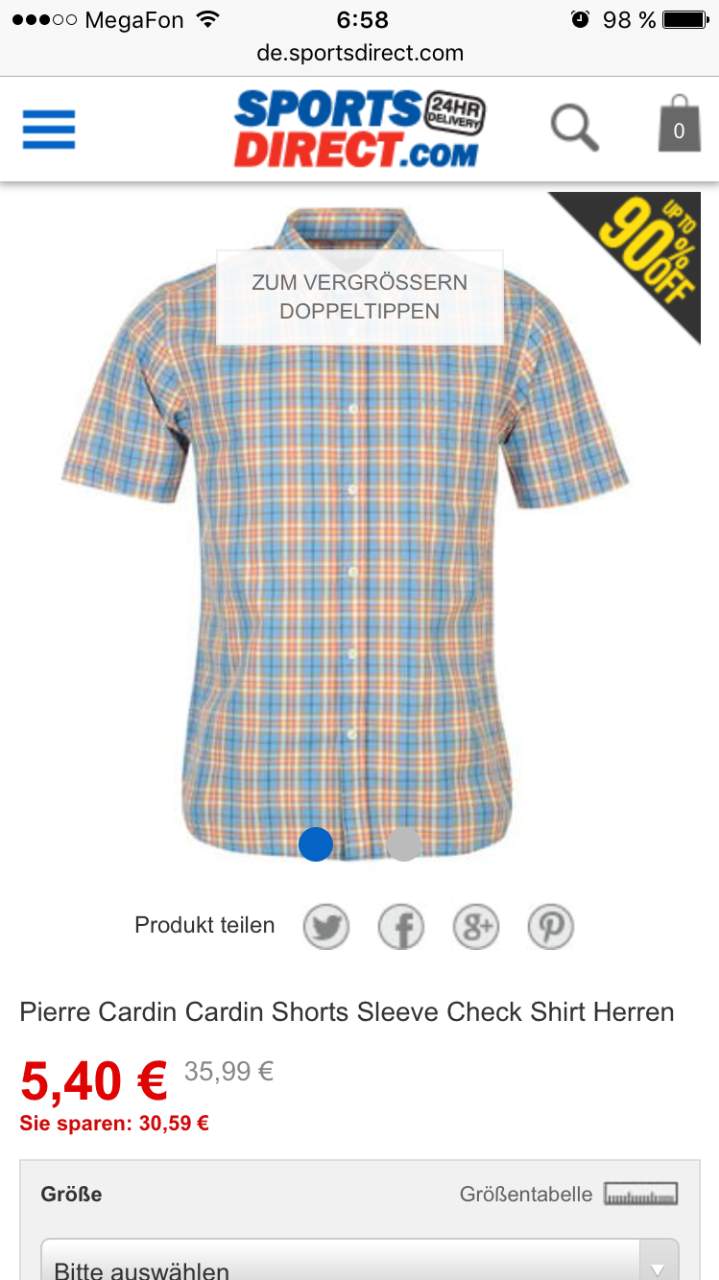Open the Größentabelle size chart

[569, 1194]
